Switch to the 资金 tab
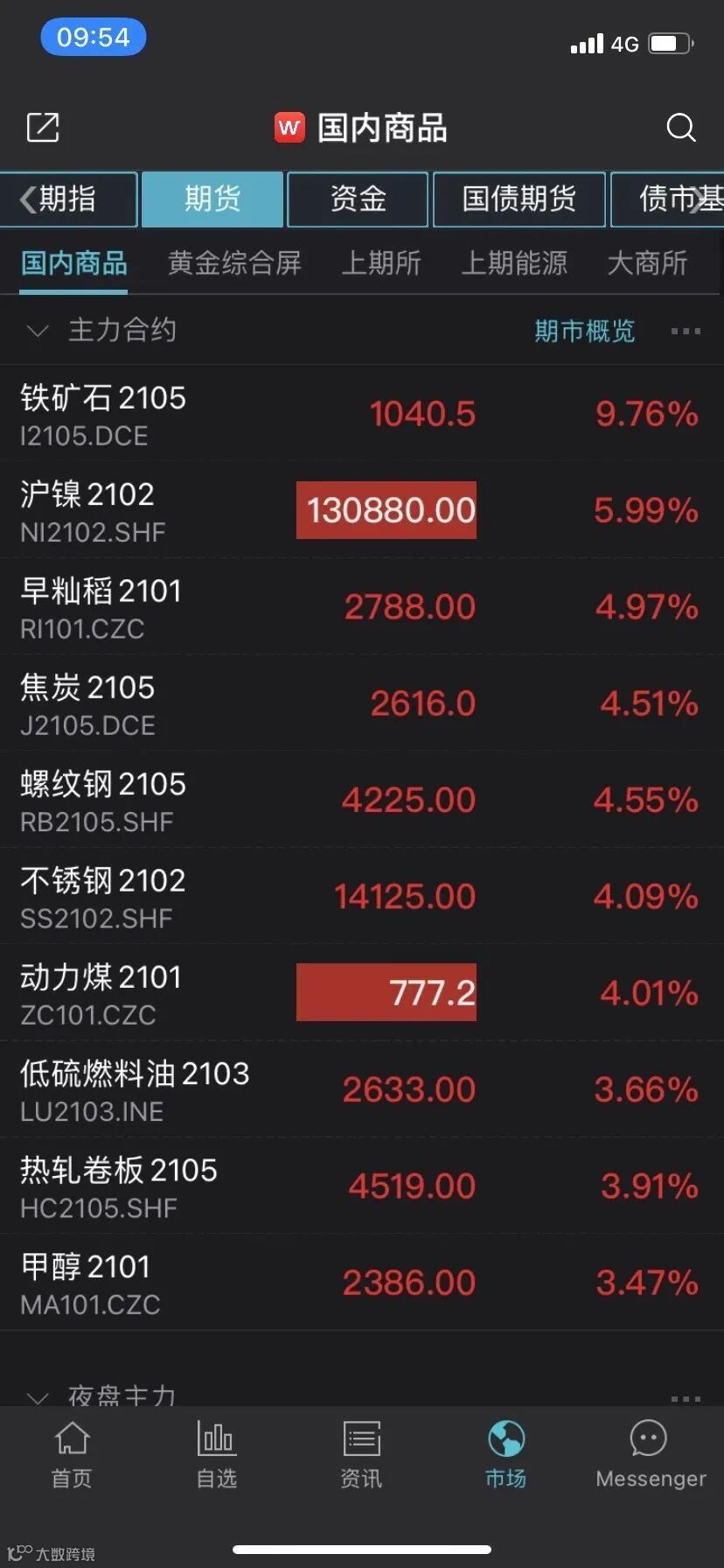 pos(358,199)
